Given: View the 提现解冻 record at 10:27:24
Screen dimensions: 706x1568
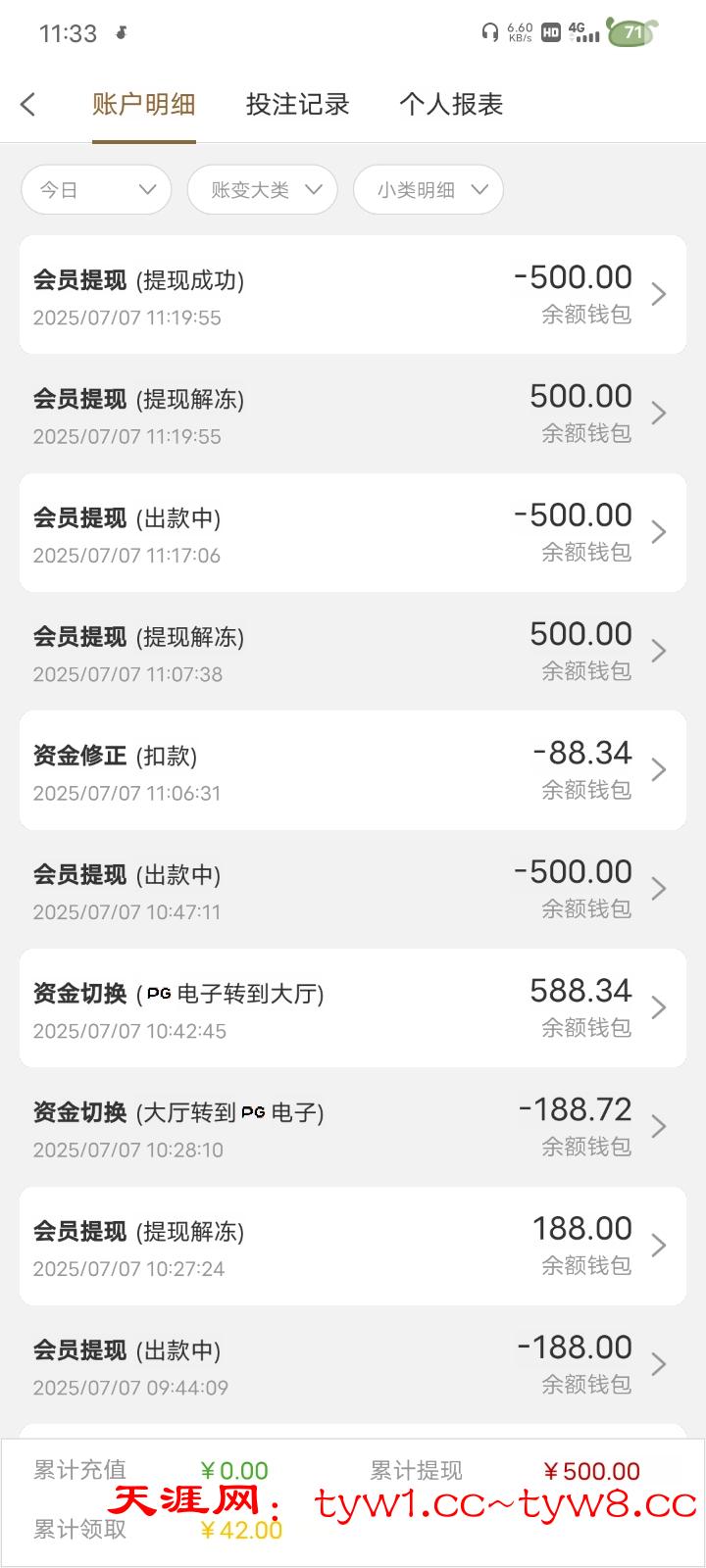Looking at the screenshot, I should tap(353, 1246).
